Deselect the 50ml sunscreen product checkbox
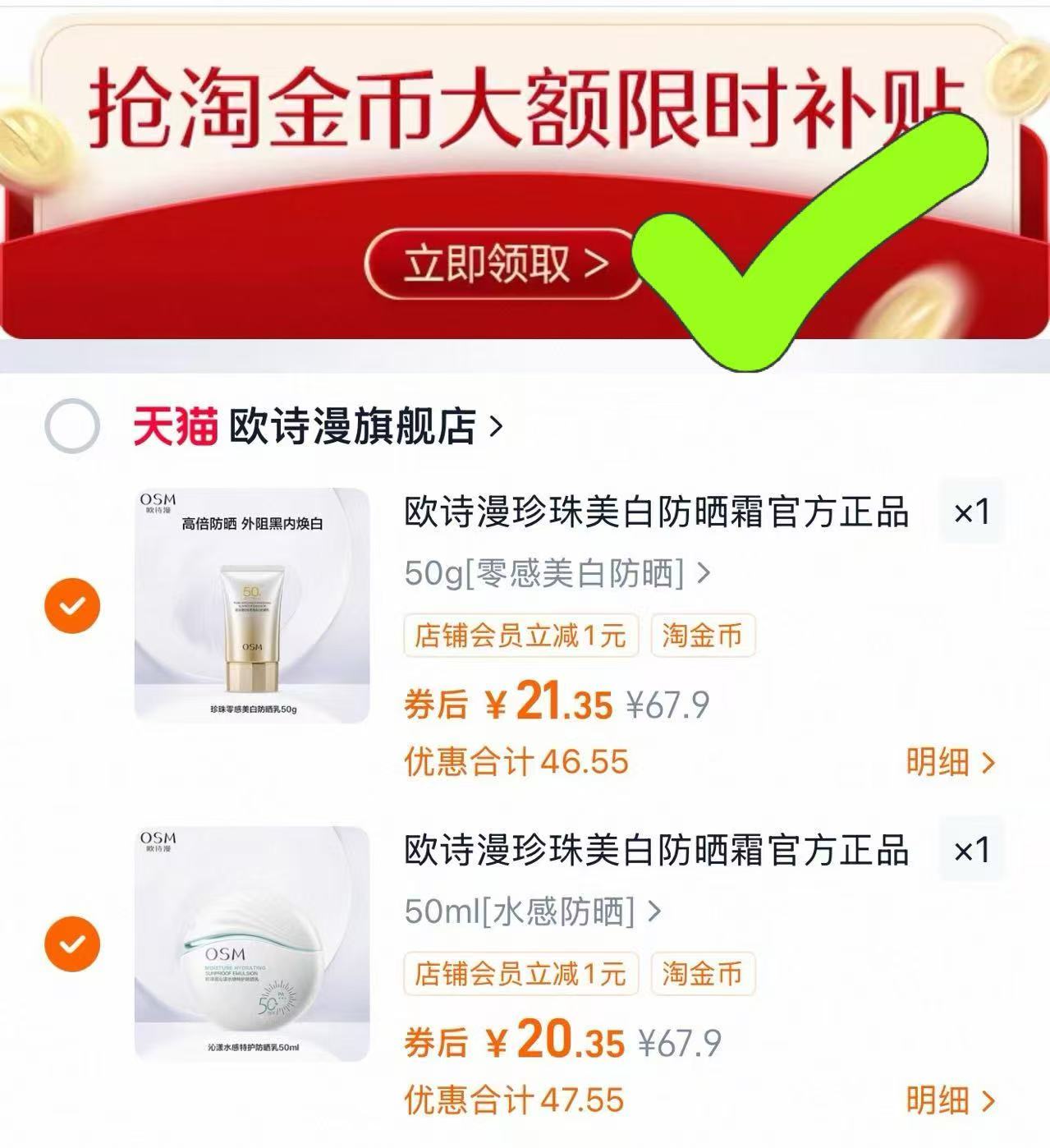The height and width of the screenshot is (1148, 1050). pos(73,944)
